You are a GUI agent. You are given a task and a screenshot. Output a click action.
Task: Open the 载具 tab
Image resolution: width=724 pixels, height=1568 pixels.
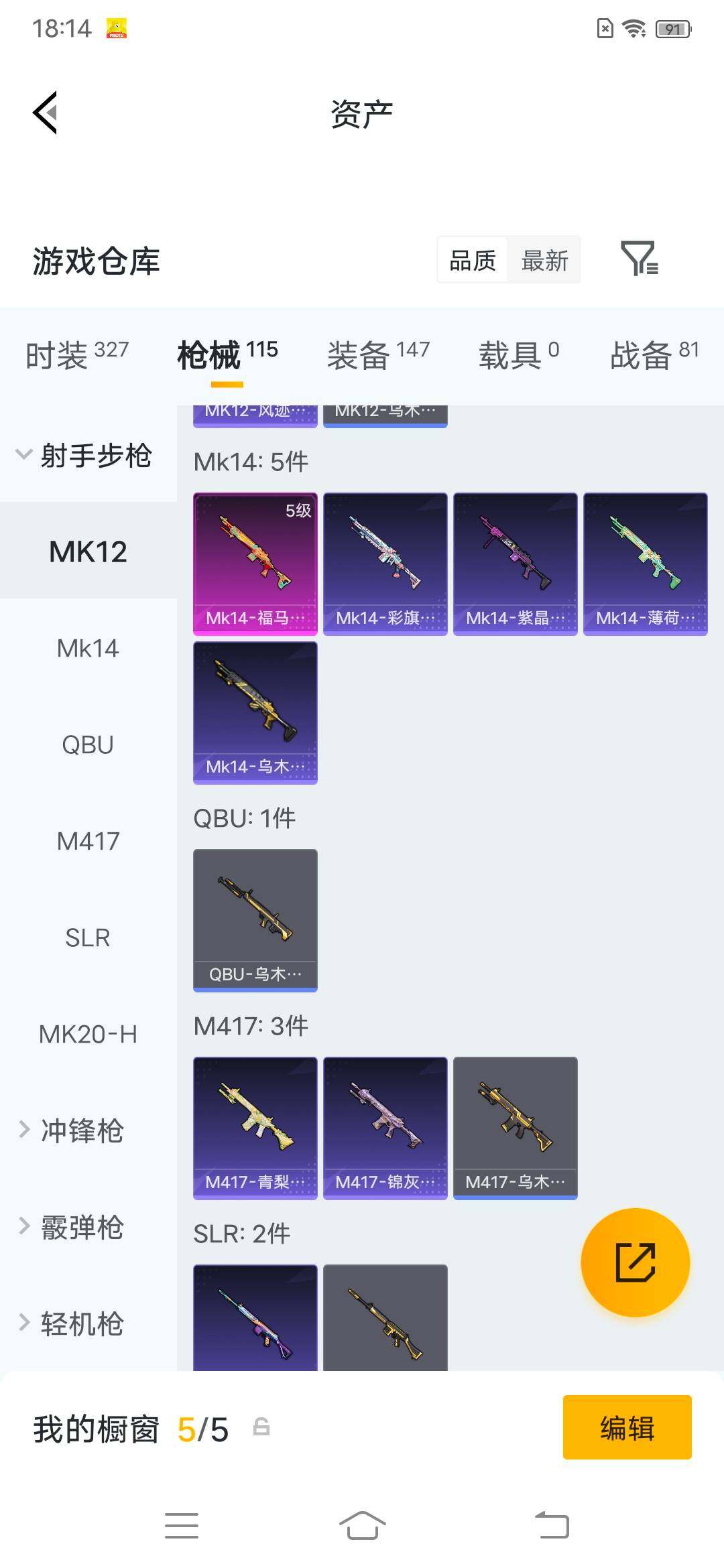pos(518,354)
